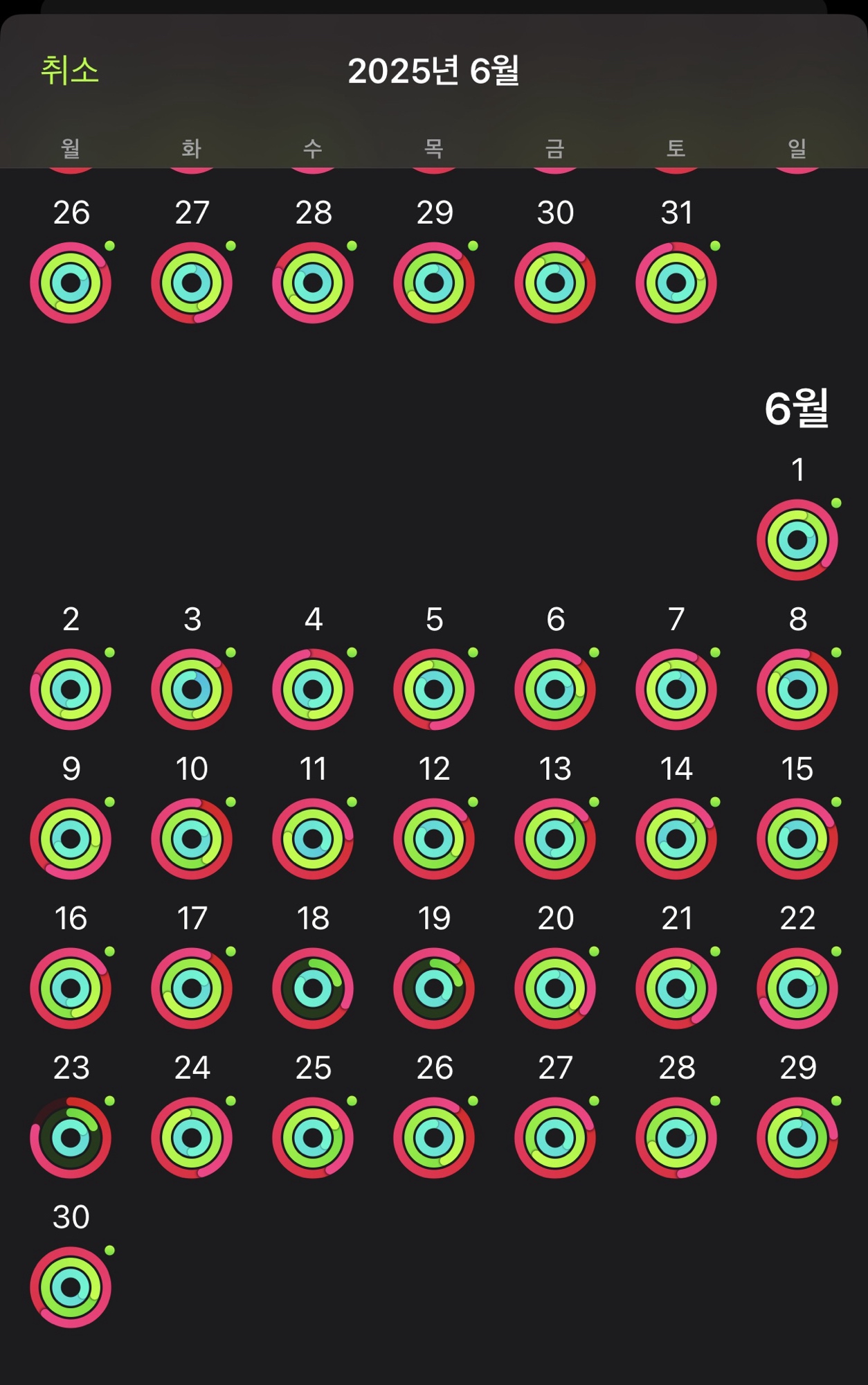Select June 25 activity rings

click(x=313, y=1138)
